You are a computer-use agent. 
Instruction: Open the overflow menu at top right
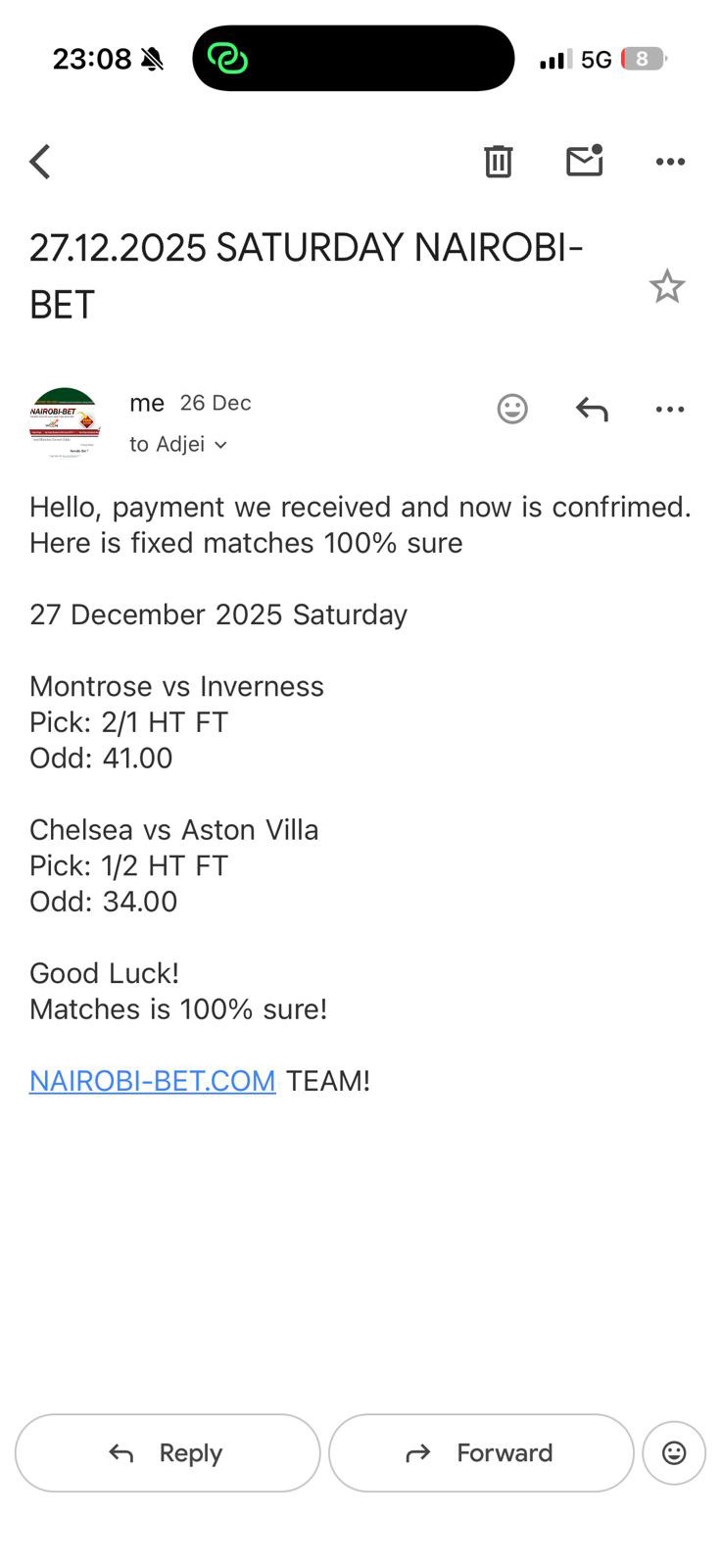pyautogui.click(x=670, y=162)
